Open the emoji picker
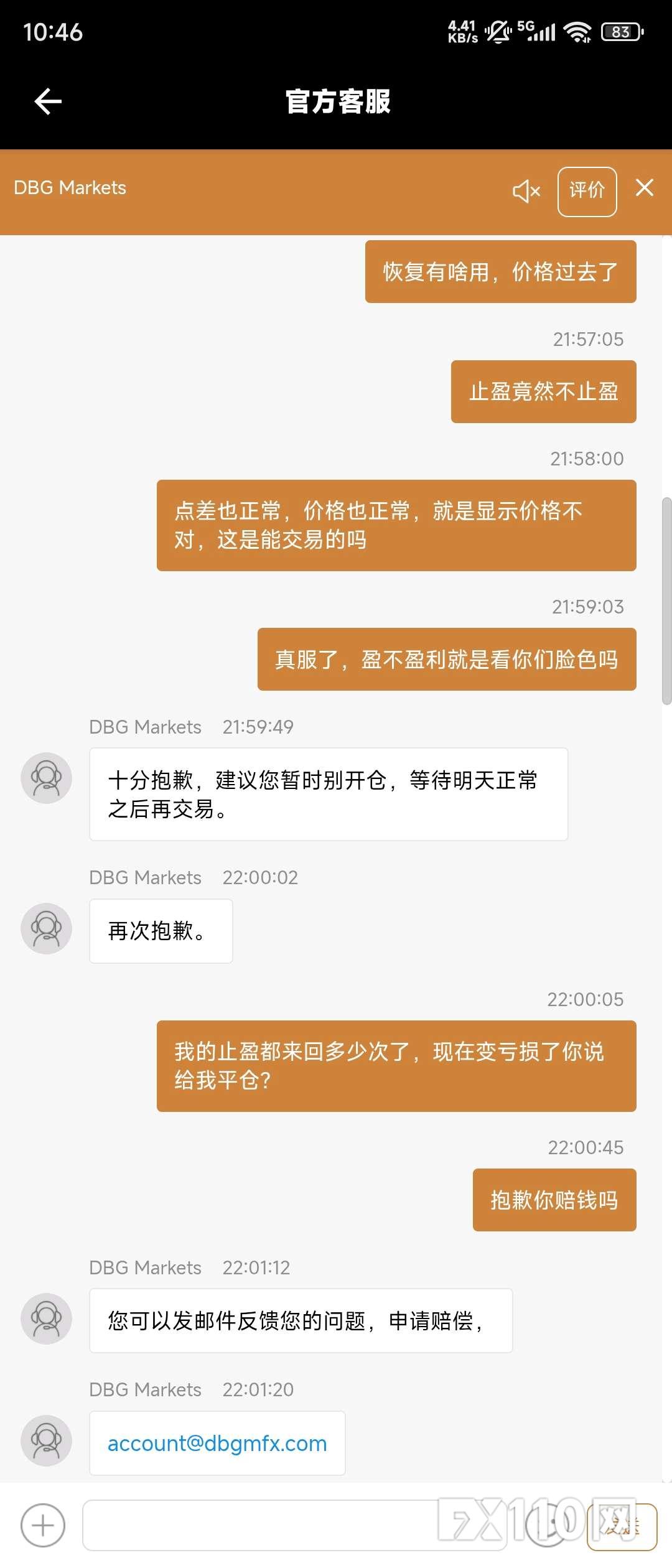672x1568 pixels. click(546, 1526)
